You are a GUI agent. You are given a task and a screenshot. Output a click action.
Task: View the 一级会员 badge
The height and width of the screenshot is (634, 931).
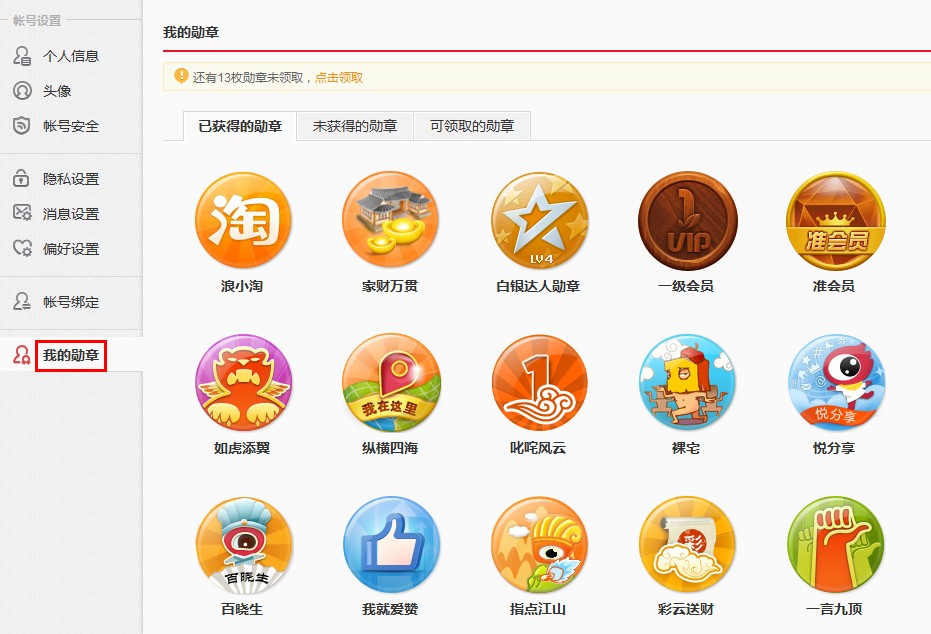click(x=686, y=221)
